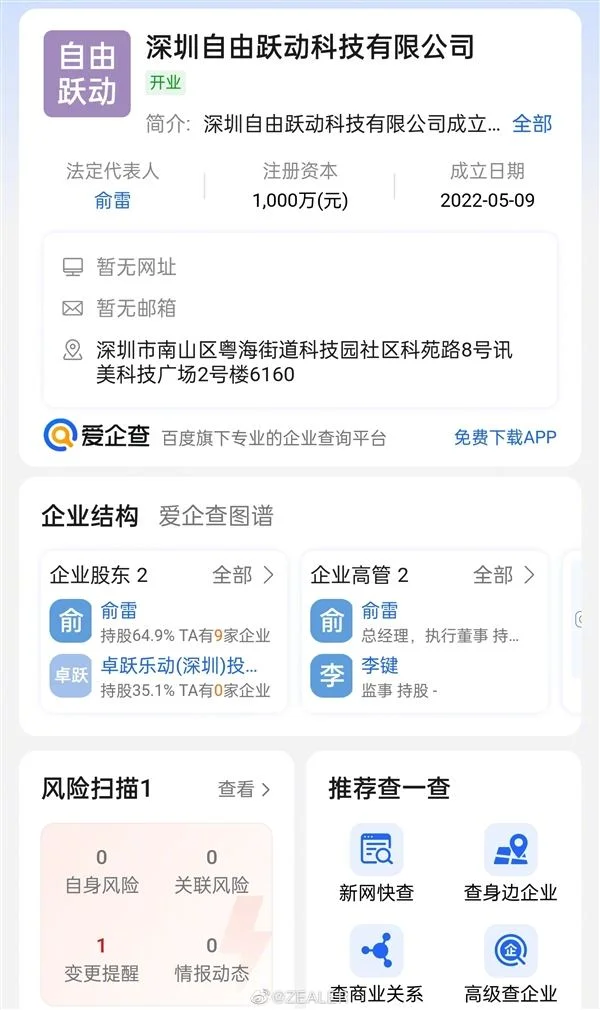Open shareholder 卓跃乐动(深圳)投 holding 35.1%
This screenshot has width=600, height=1010.
(x=179, y=666)
